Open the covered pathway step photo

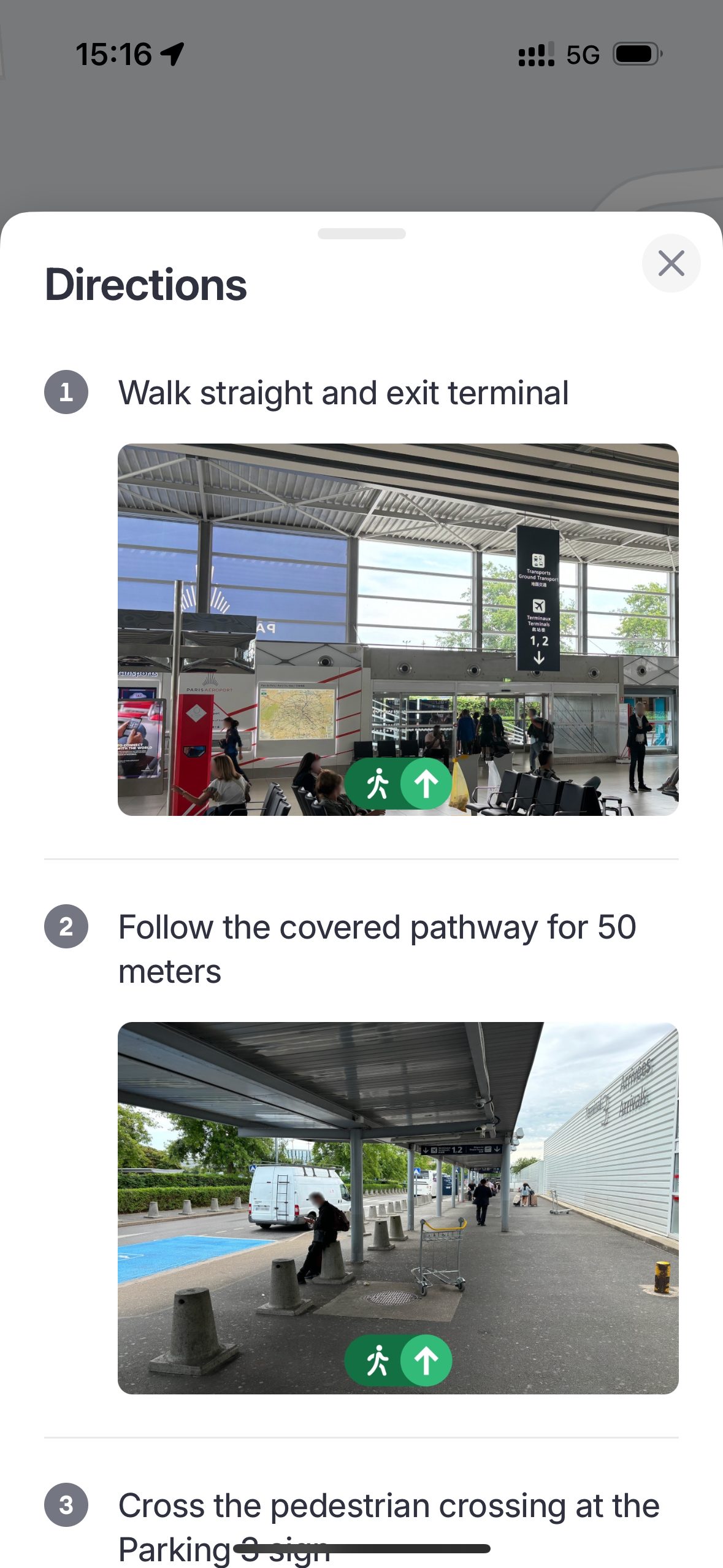tap(398, 1207)
